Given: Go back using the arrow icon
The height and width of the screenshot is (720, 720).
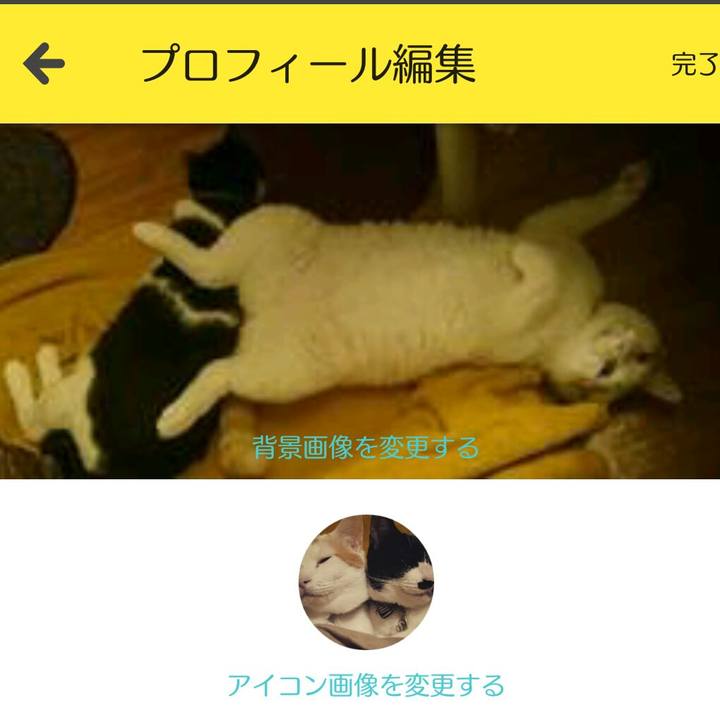Looking at the screenshot, I should click(x=44, y=64).
